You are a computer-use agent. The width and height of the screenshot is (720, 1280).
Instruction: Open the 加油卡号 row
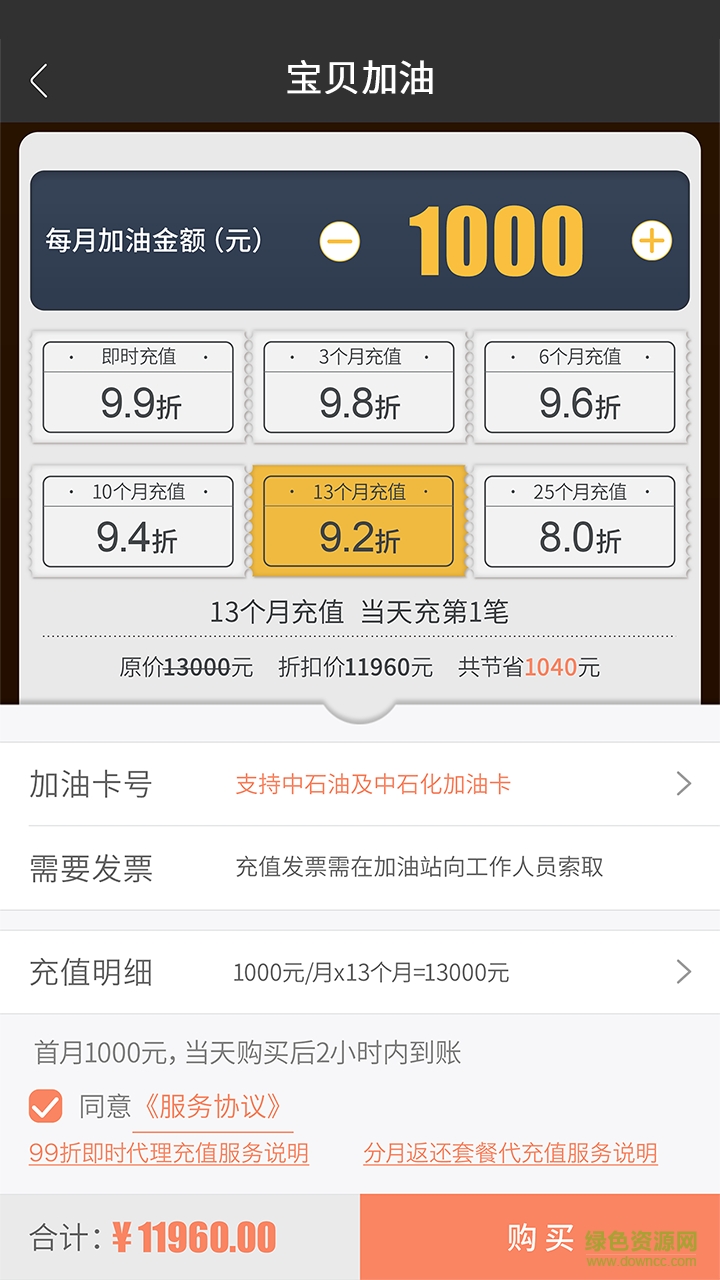[360, 784]
